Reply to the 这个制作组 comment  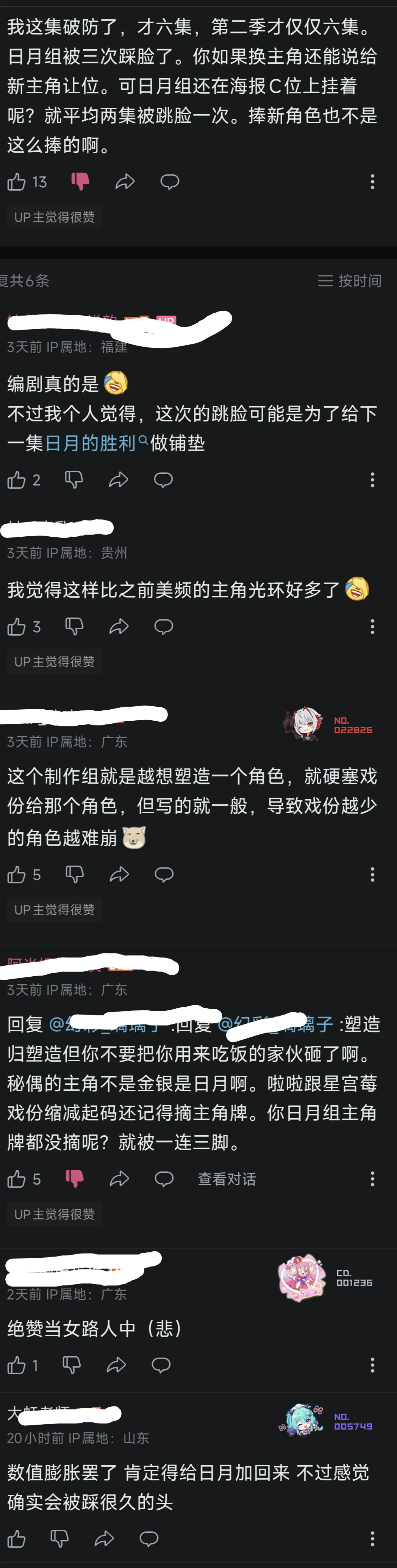[164, 875]
